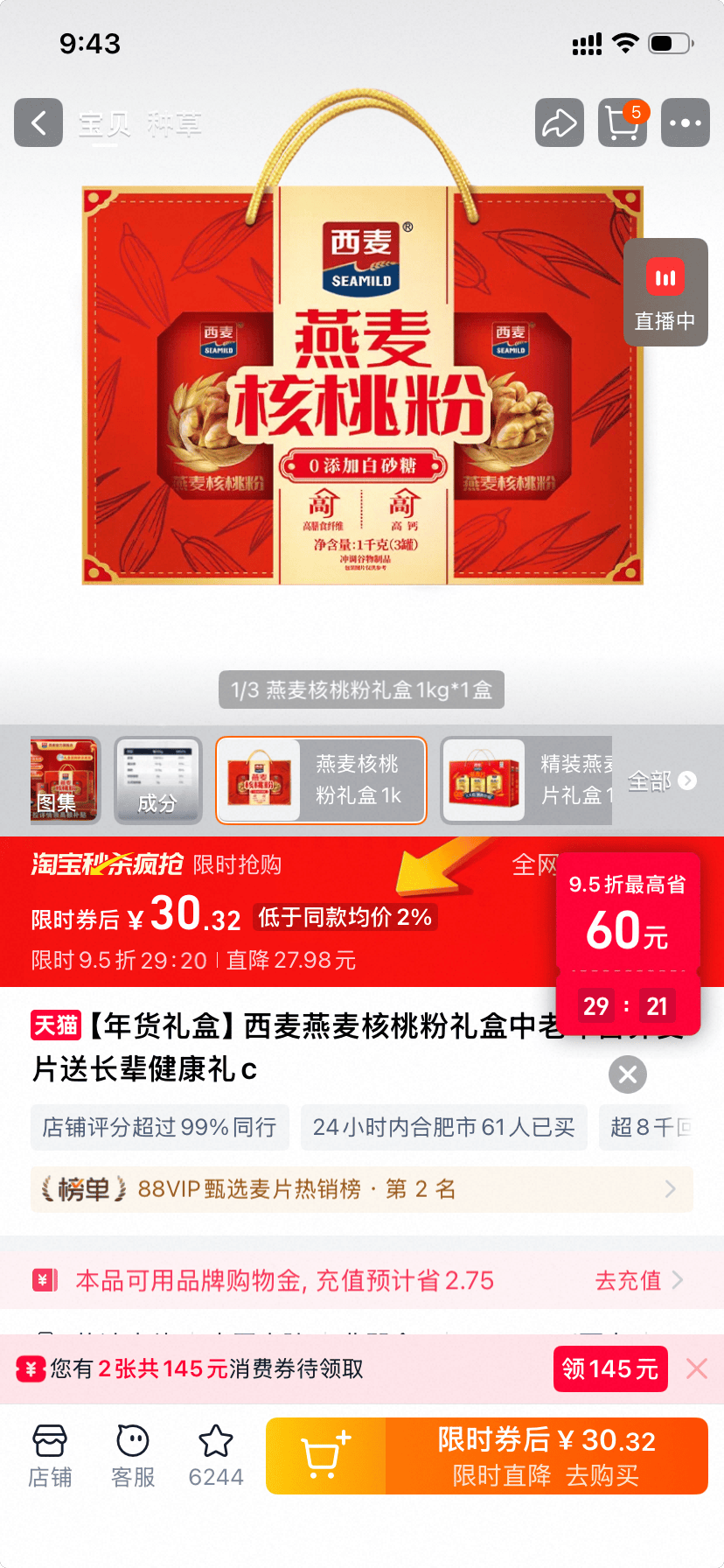Claim the 9.5折 60元 coupon
The image size is (724, 1568).
tap(627, 914)
